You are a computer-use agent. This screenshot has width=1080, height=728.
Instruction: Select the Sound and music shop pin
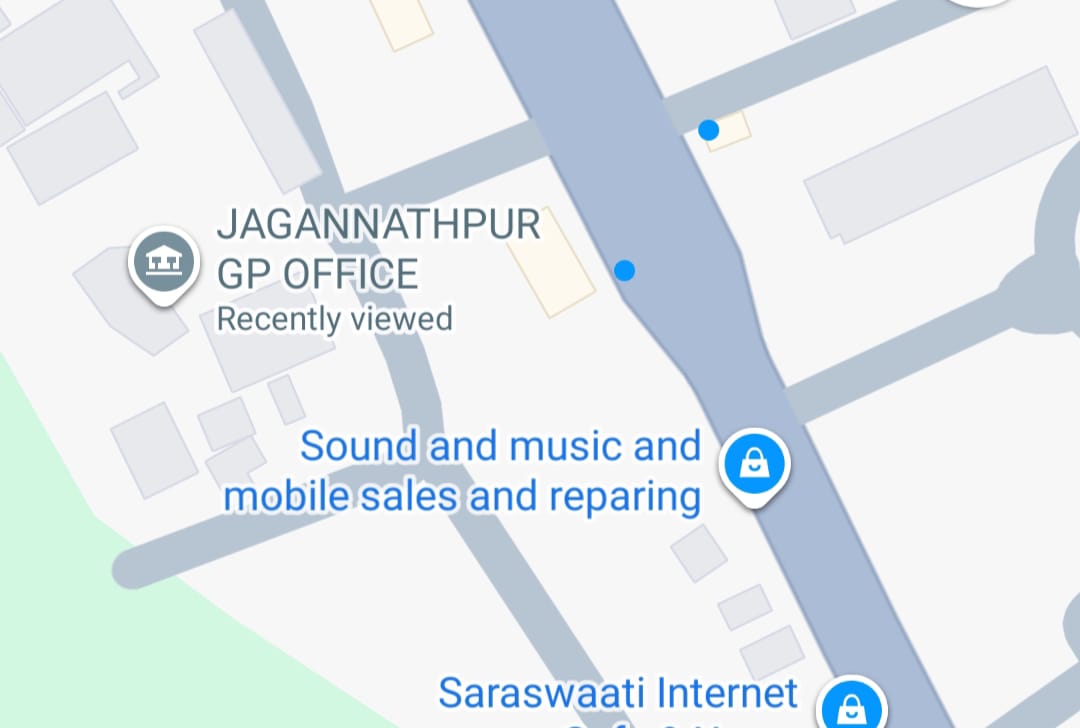[755, 464]
